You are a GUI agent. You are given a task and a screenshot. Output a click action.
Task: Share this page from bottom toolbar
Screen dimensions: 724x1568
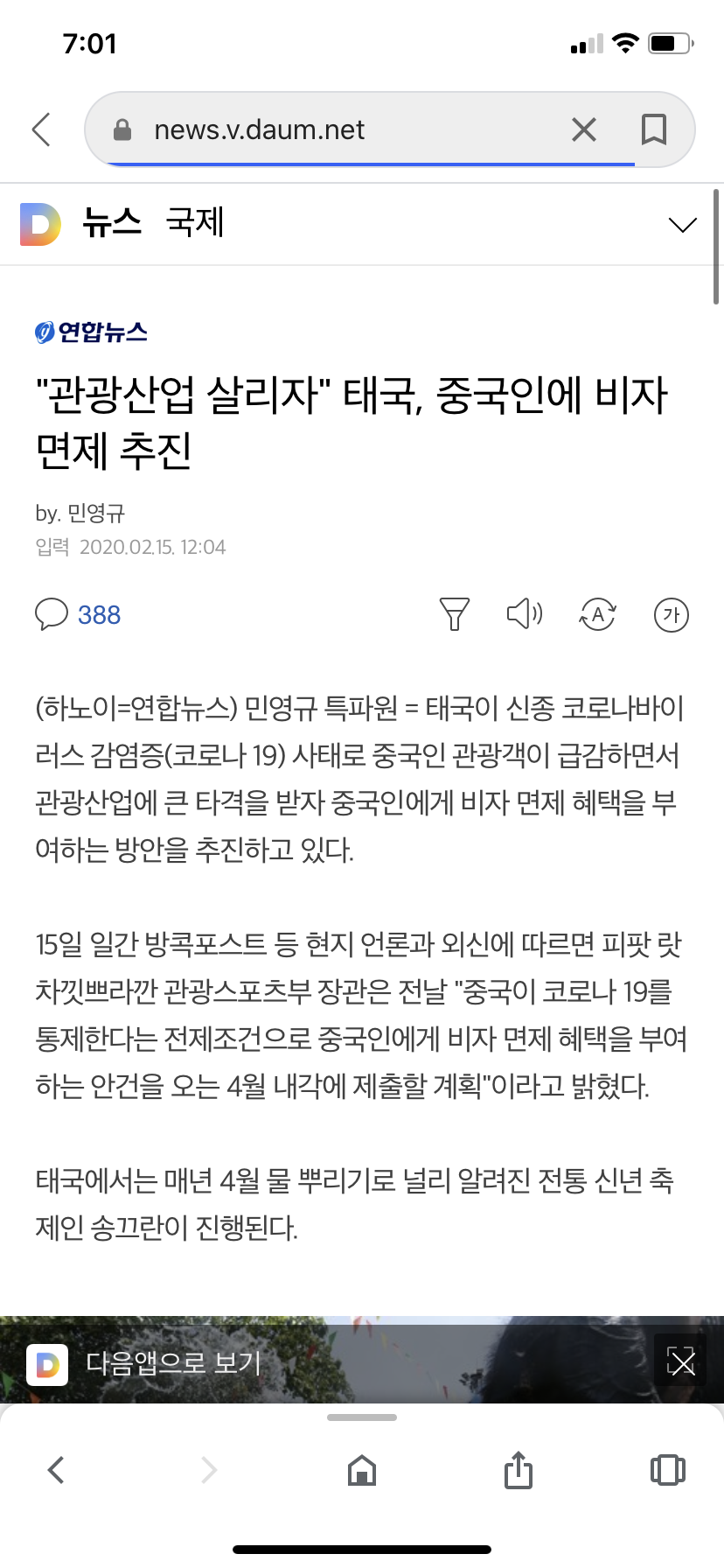[519, 1470]
